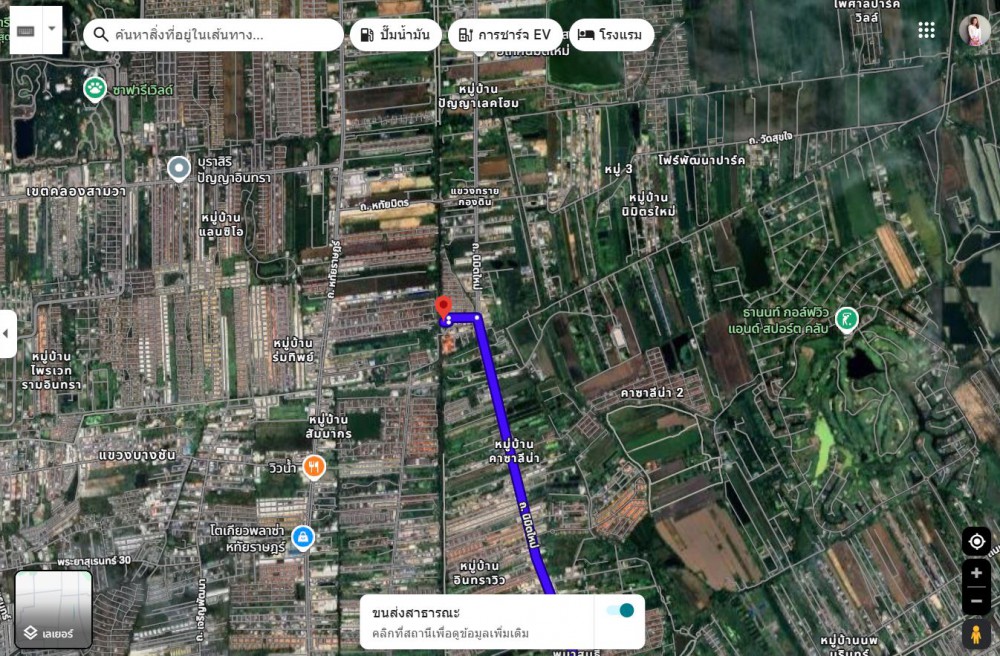Activate Street View pegman
The height and width of the screenshot is (656, 1000).
(977, 634)
